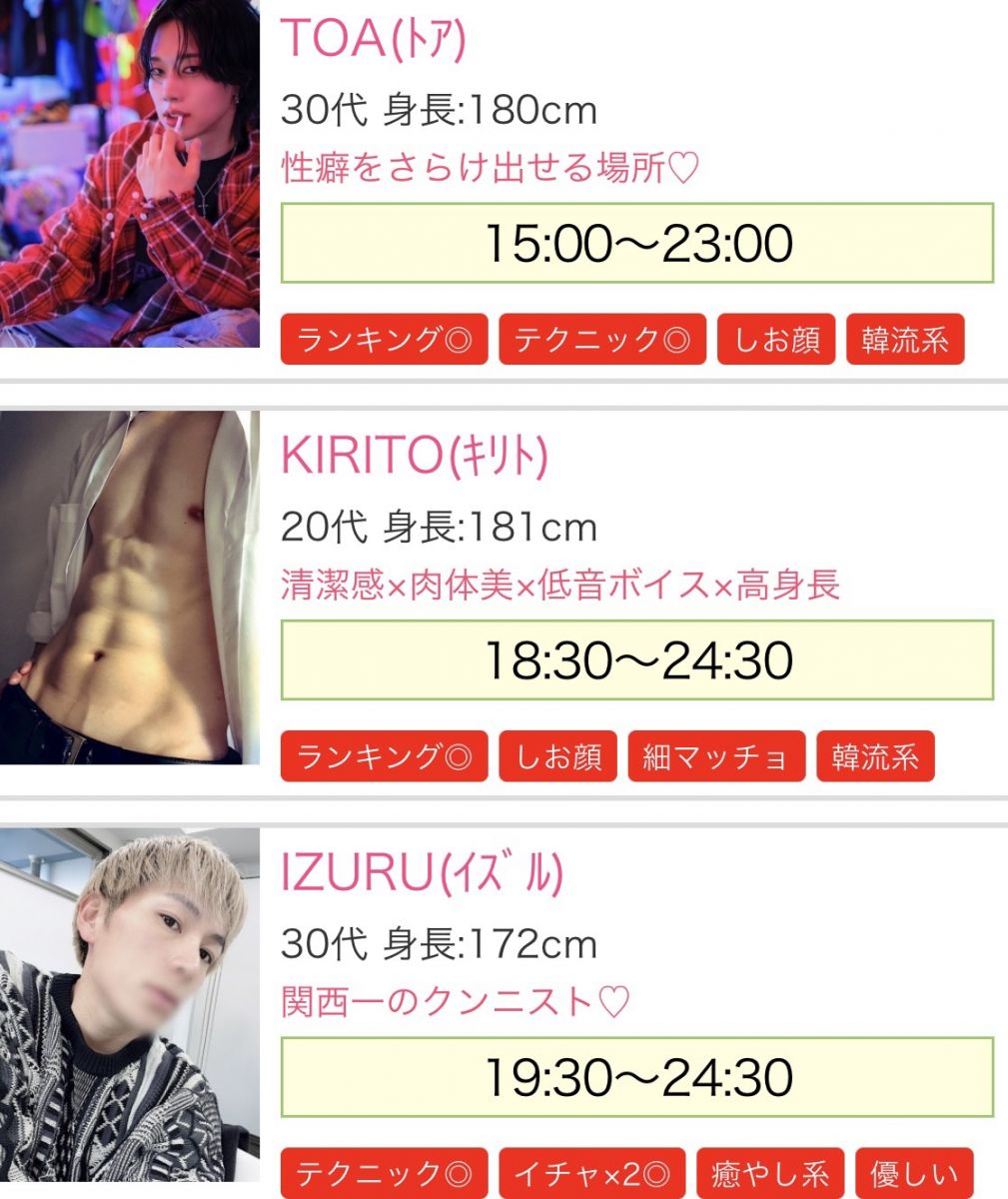Tap KIRITO's ランキング◎ tag
The image size is (1008, 1199).
(384, 756)
